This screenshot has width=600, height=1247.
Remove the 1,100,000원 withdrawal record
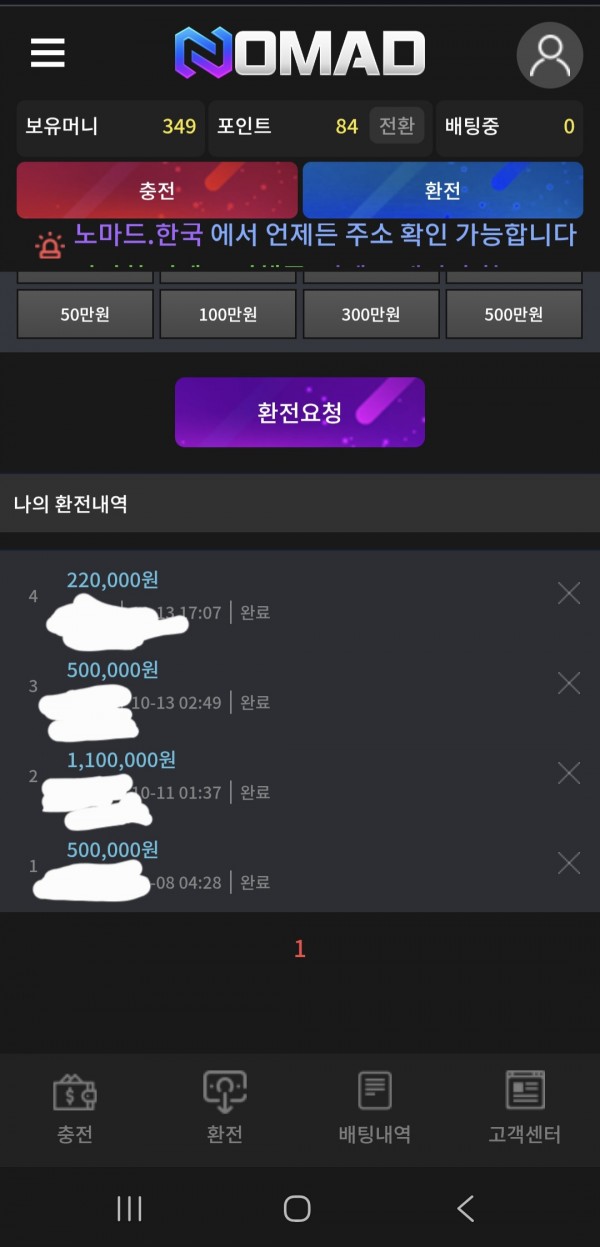point(568,773)
